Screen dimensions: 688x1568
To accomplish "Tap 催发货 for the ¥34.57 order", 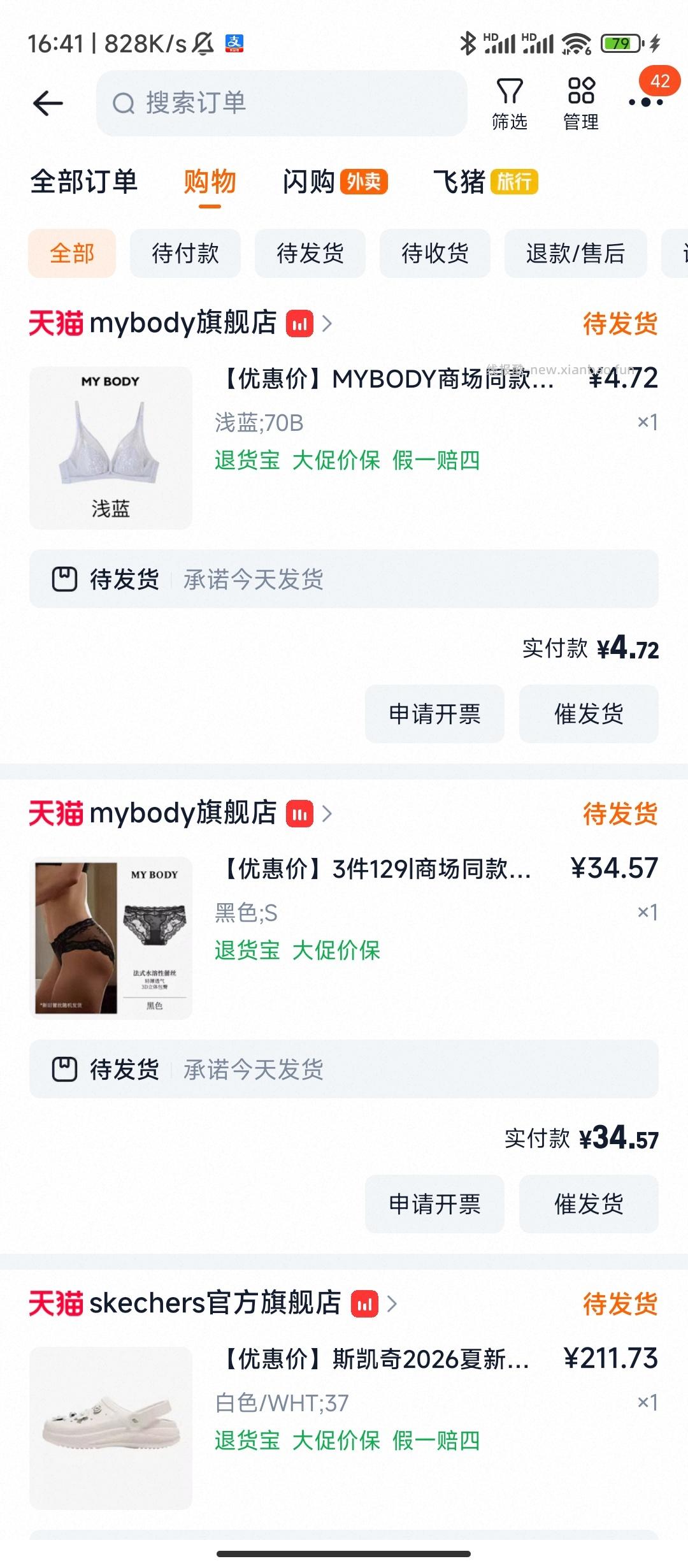I will [588, 1203].
